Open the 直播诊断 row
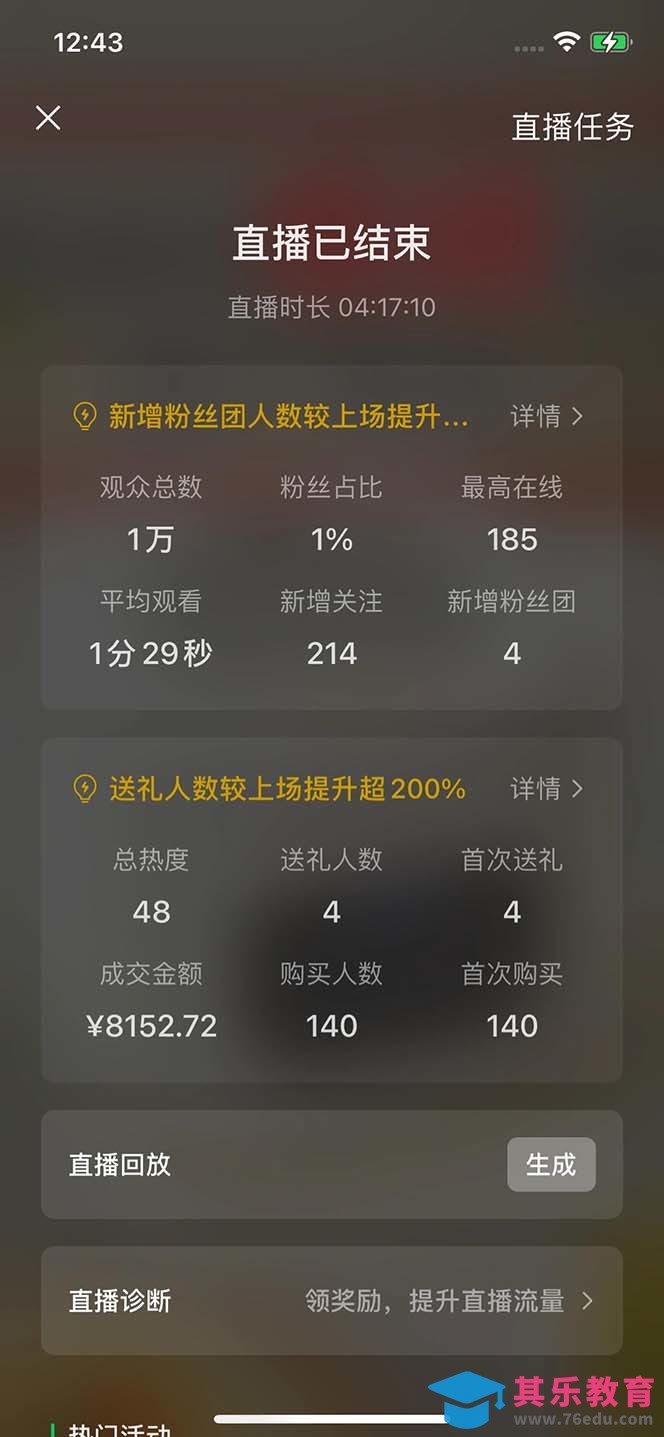Viewport: 664px width, 1437px height. coord(331,1300)
